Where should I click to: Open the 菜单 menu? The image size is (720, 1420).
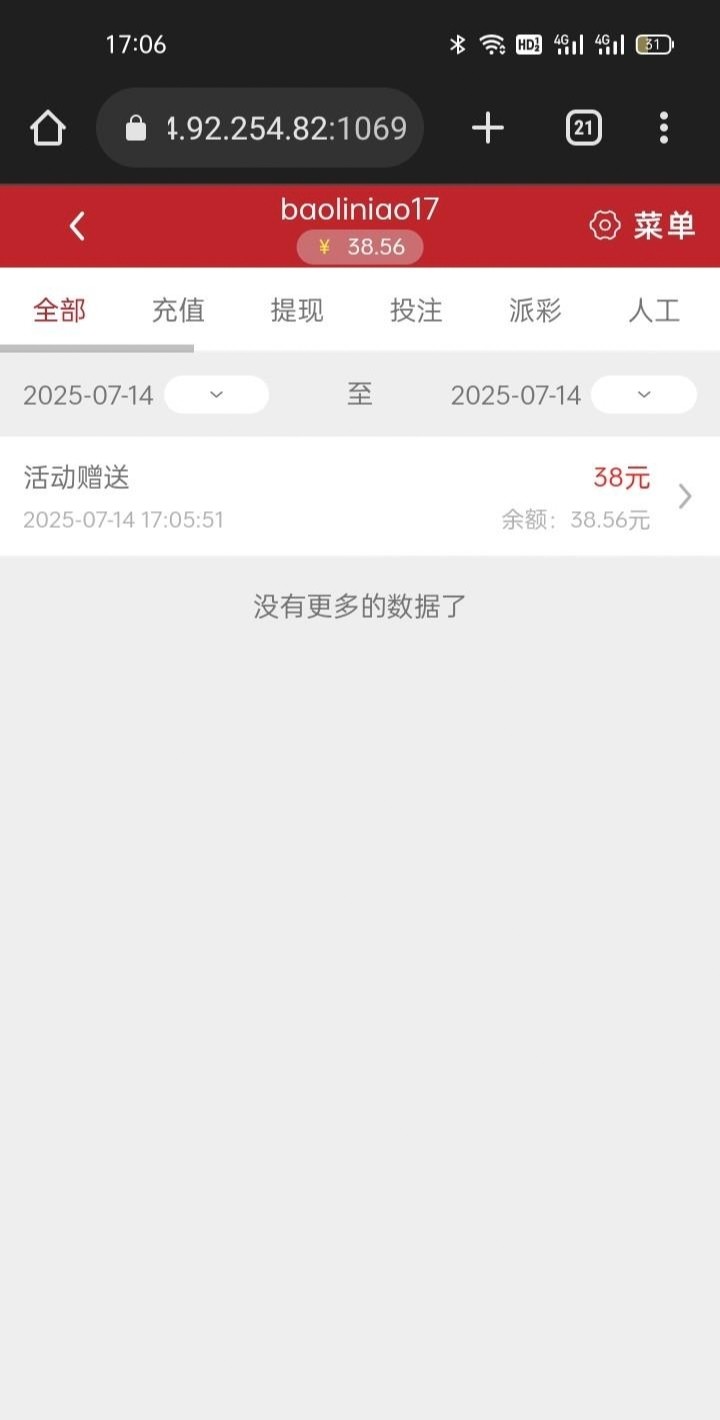pyautogui.click(x=642, y=226)
